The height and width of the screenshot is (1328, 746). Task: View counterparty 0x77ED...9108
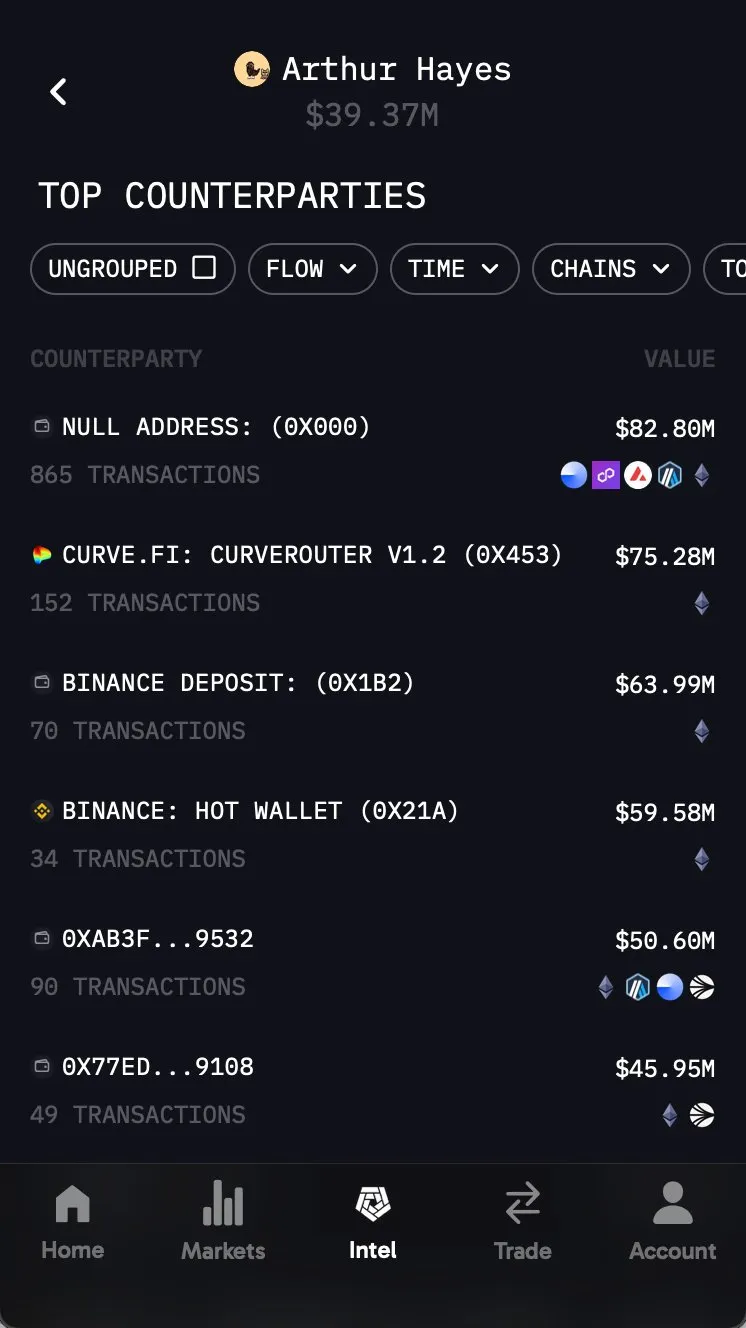pos(158,1068)
